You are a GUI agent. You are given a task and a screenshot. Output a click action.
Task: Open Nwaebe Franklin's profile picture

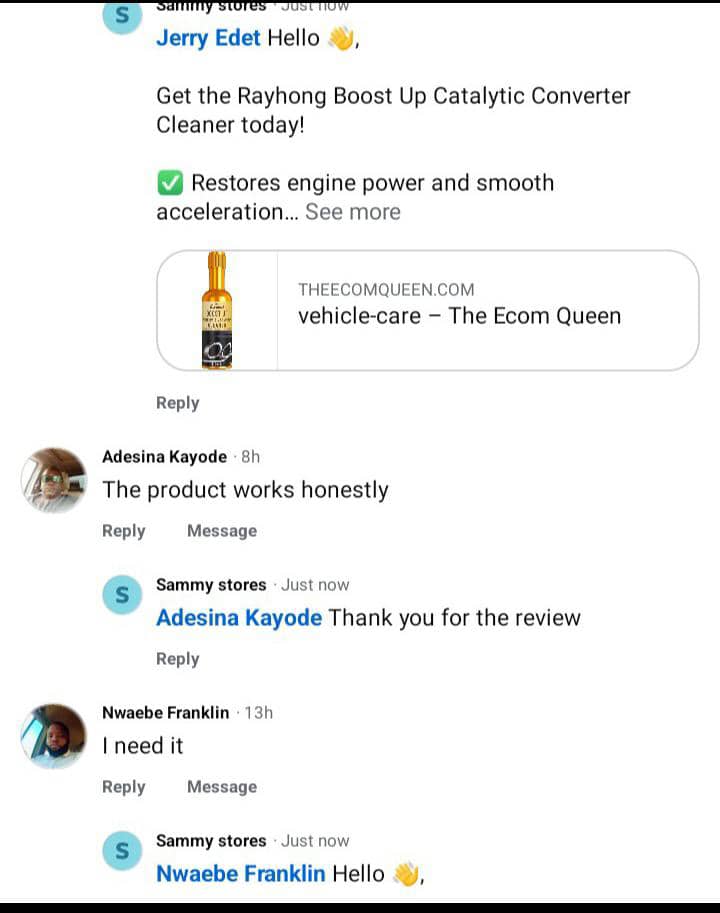pos(54,737)
